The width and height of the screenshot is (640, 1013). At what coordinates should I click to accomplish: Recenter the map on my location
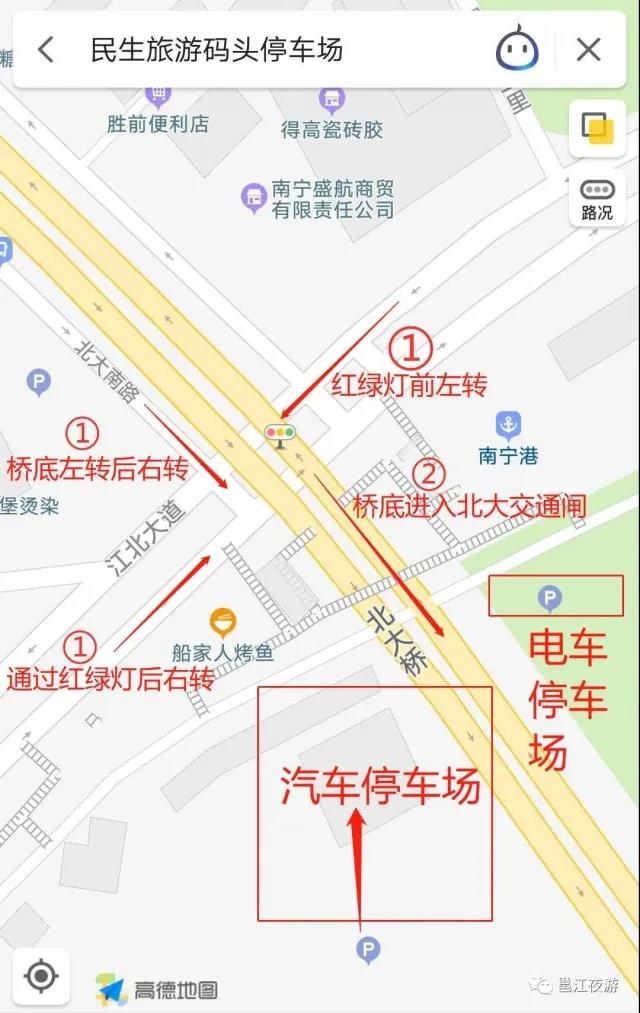(x=41, y=975)
